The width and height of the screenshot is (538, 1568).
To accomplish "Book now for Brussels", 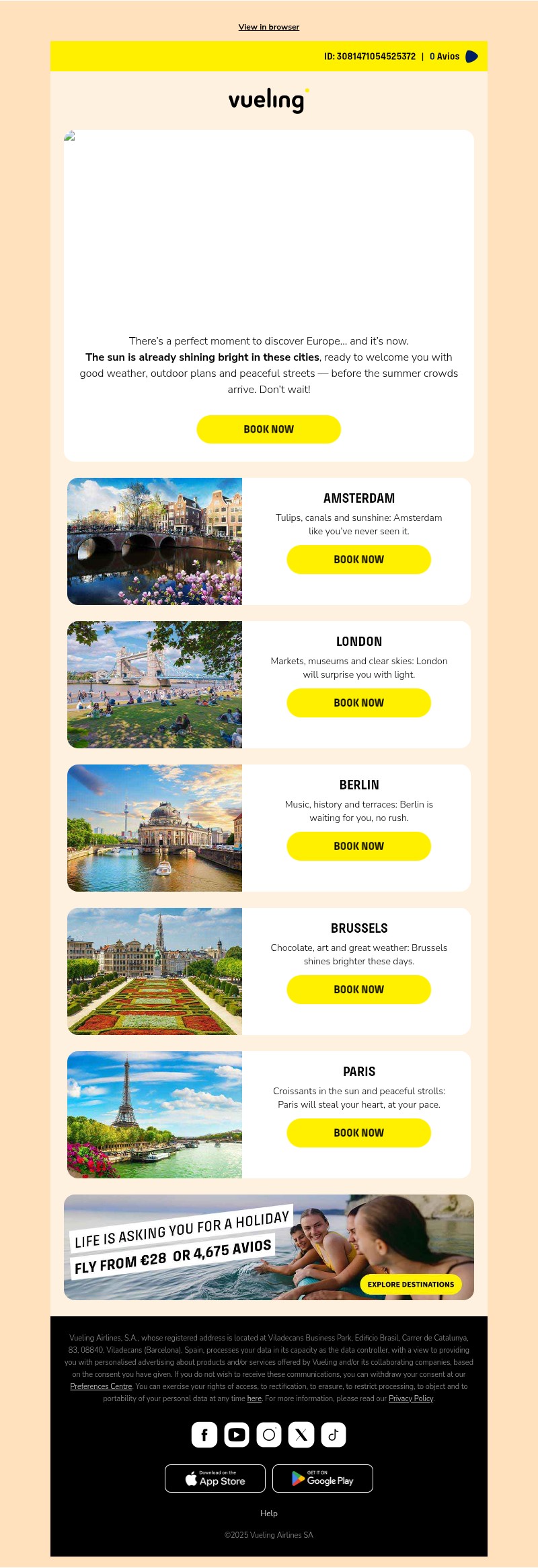I will tap(358, 989).
